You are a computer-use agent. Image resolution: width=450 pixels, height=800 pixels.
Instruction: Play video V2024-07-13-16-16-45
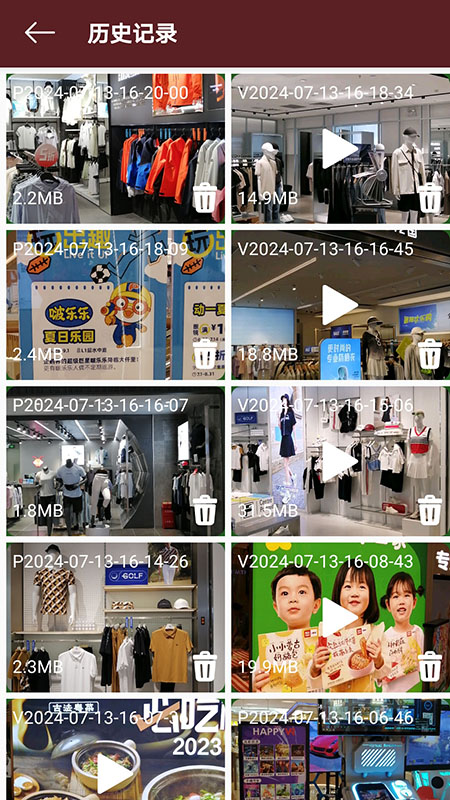[339, 305]
